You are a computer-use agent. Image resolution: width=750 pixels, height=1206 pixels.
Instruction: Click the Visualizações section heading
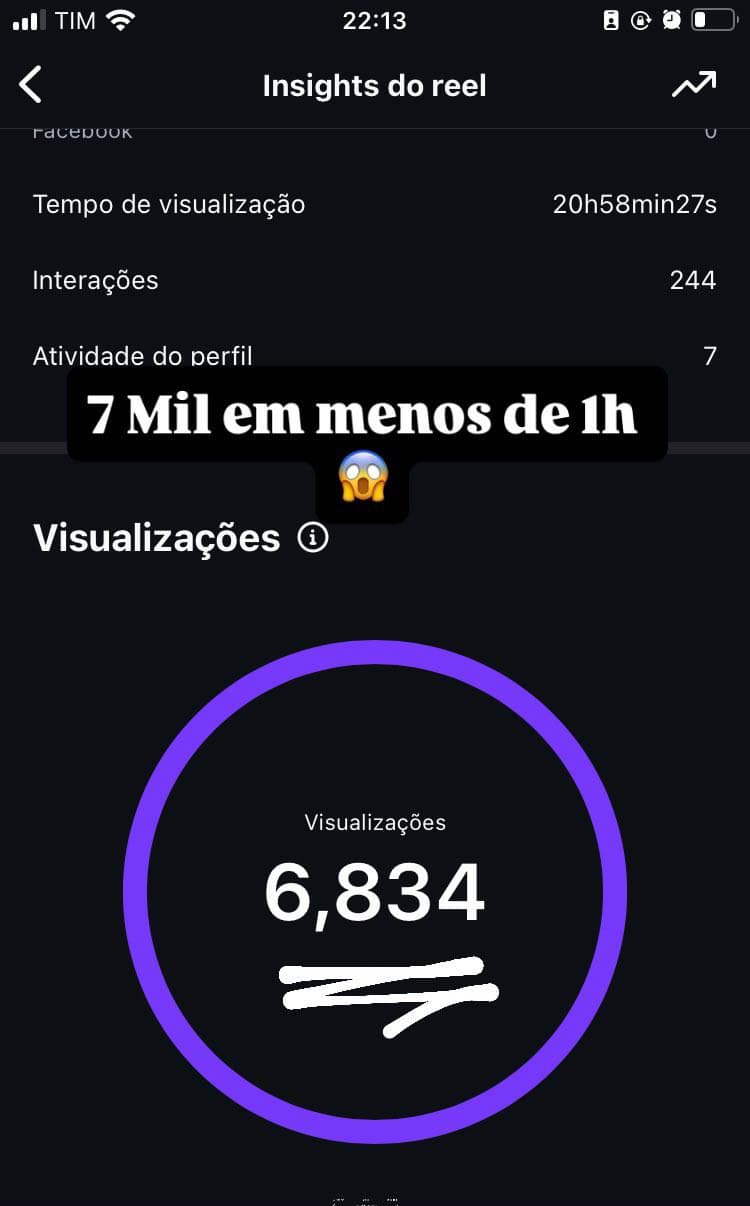click(x=156, y=538)
